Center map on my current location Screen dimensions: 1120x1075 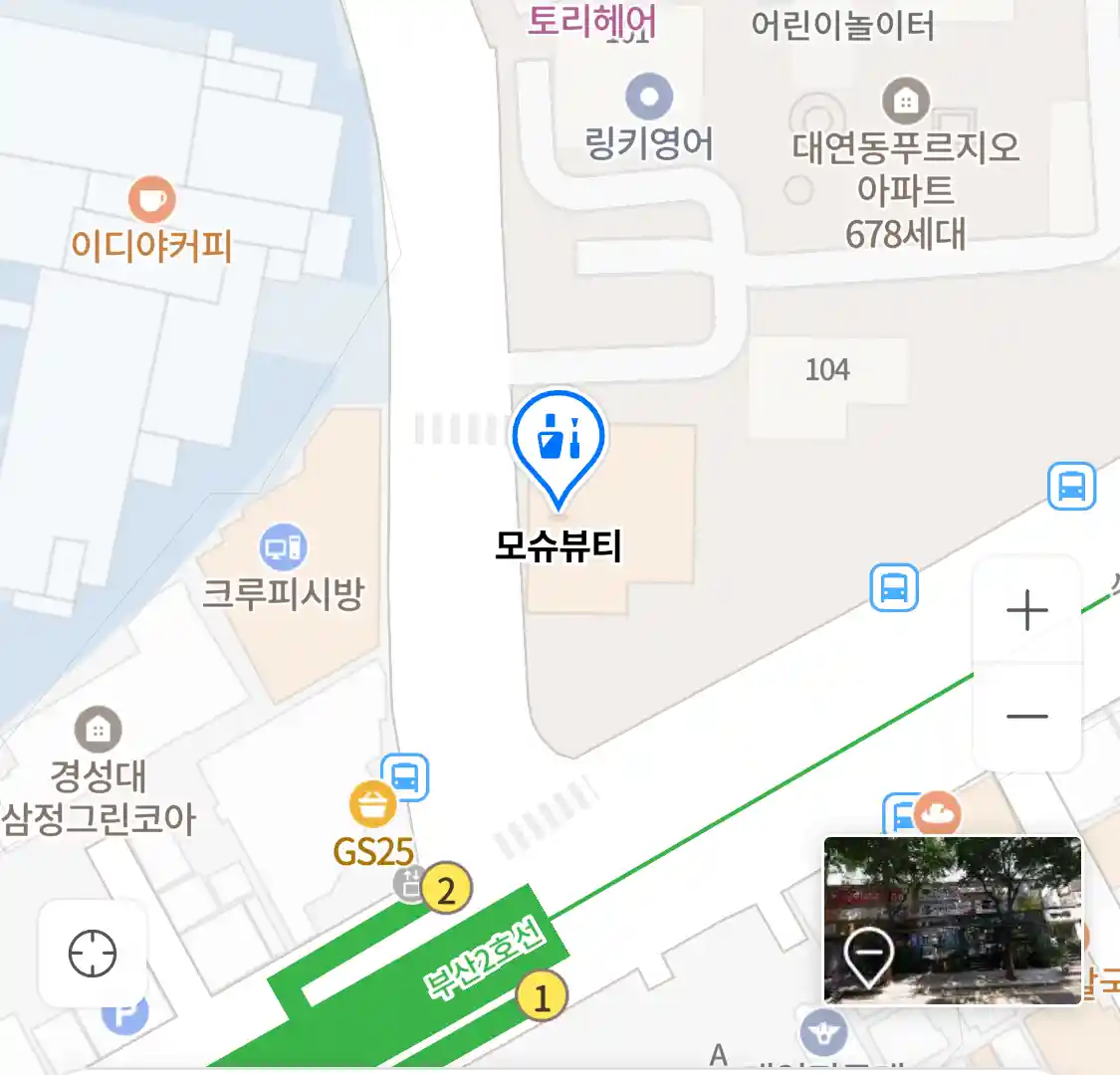click(x=93, y=955)
